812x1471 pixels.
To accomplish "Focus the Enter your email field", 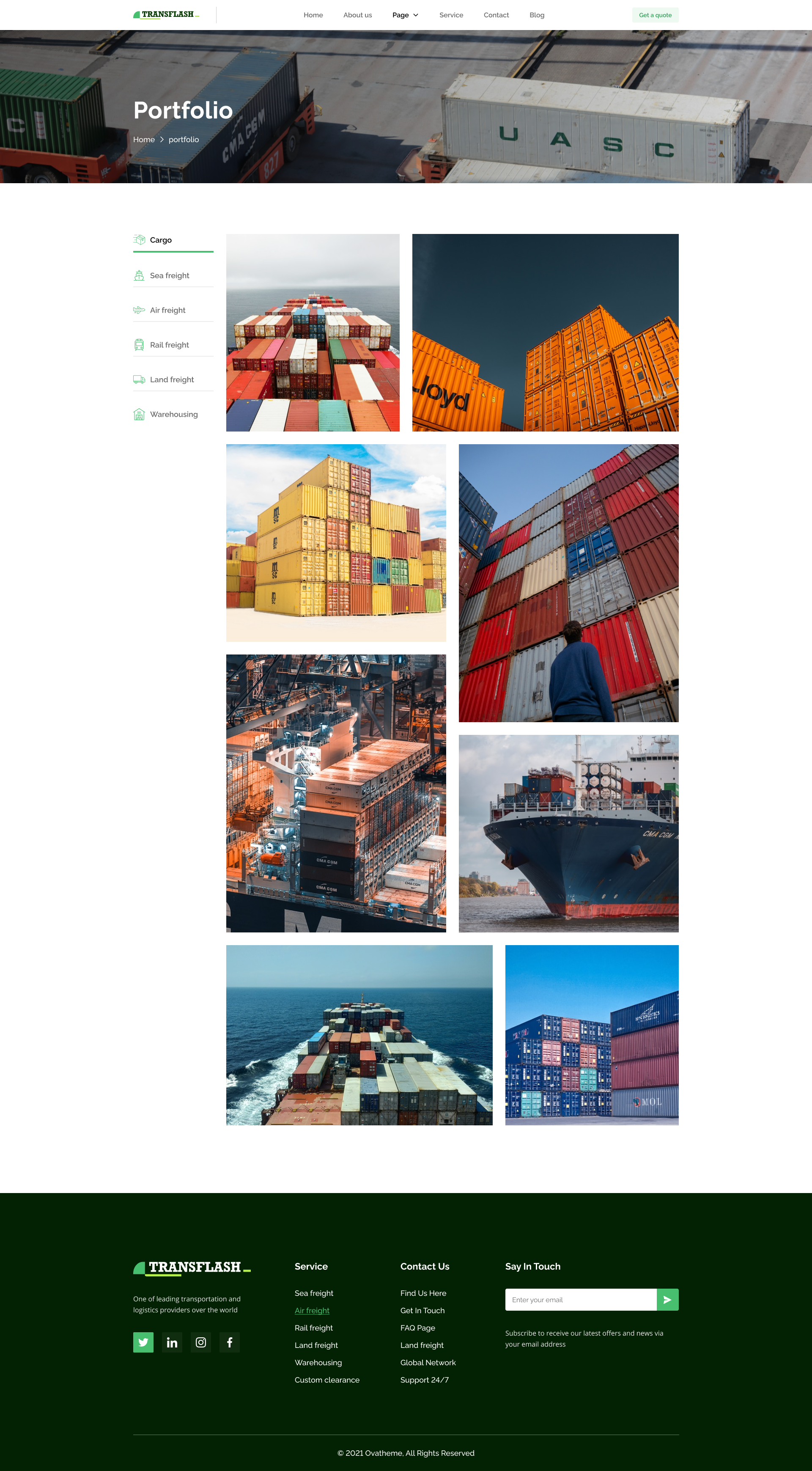I will point(580,1300).
